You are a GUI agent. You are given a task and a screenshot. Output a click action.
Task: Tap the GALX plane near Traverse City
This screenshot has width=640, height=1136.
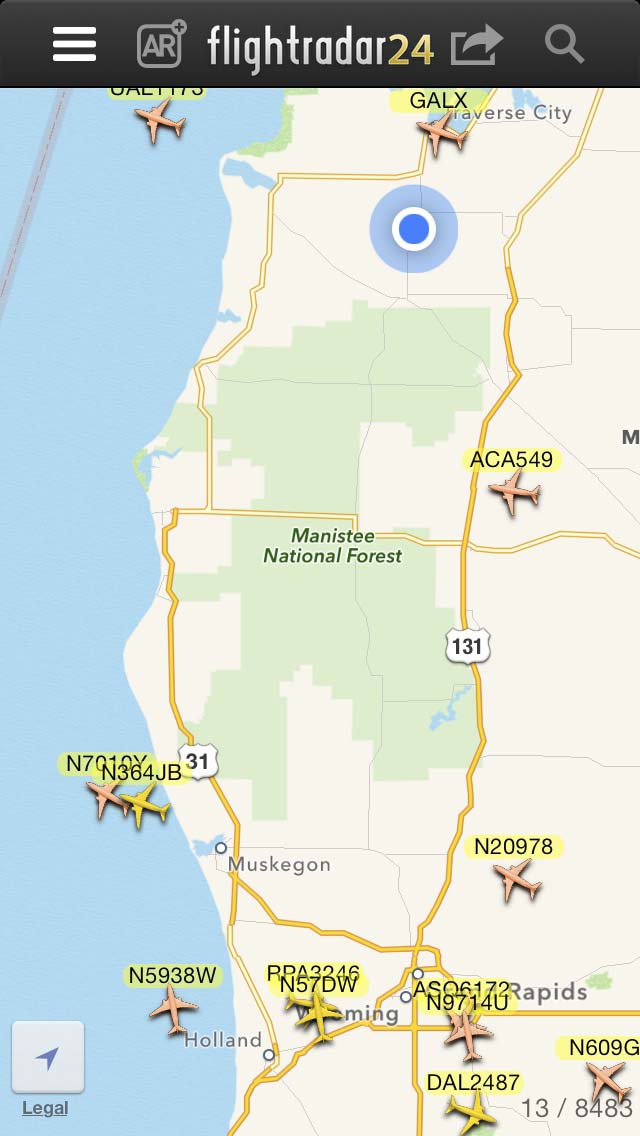(441, 133)
